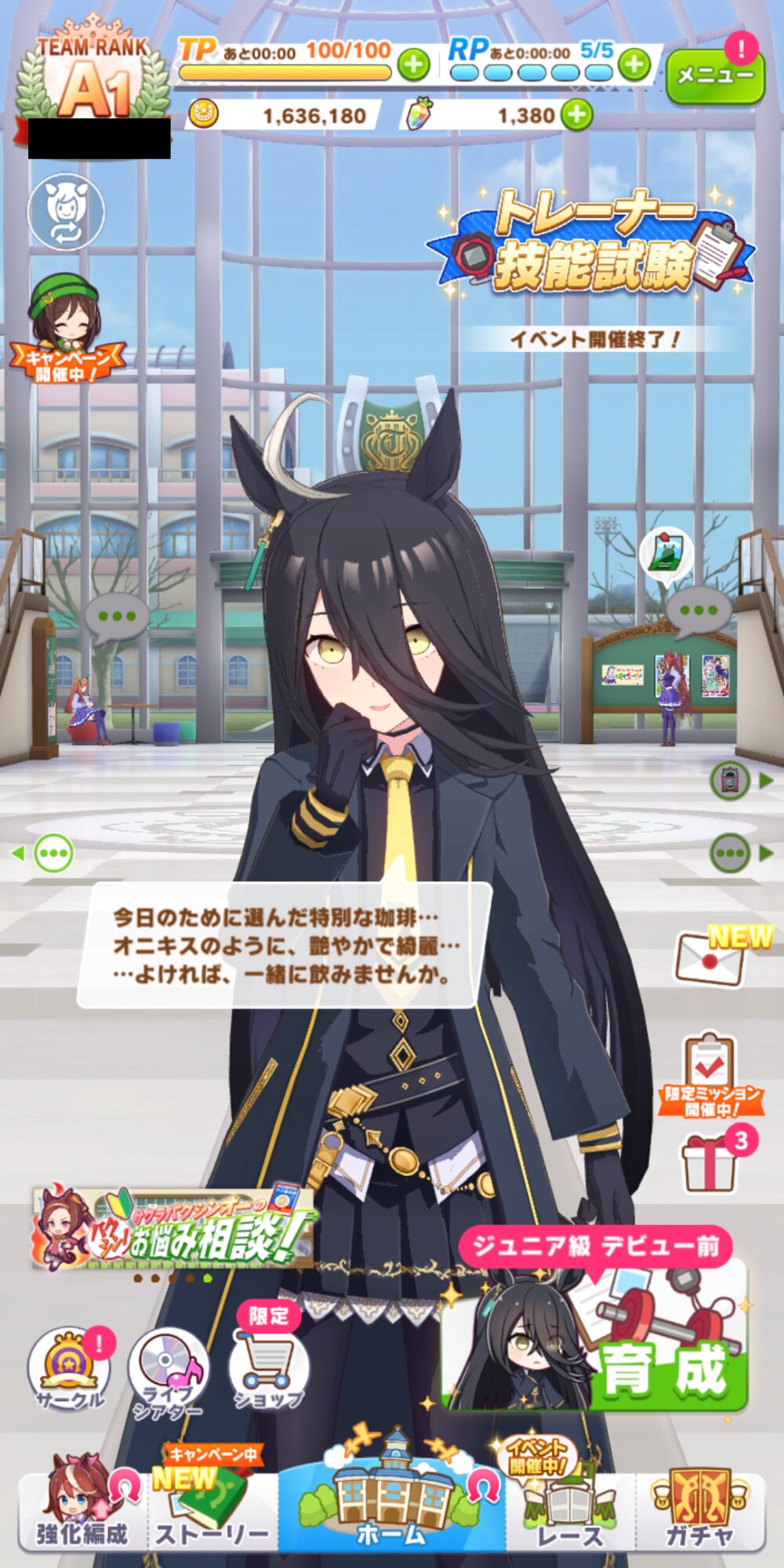Add more jewels with the carrot plus button

(577, 115)
